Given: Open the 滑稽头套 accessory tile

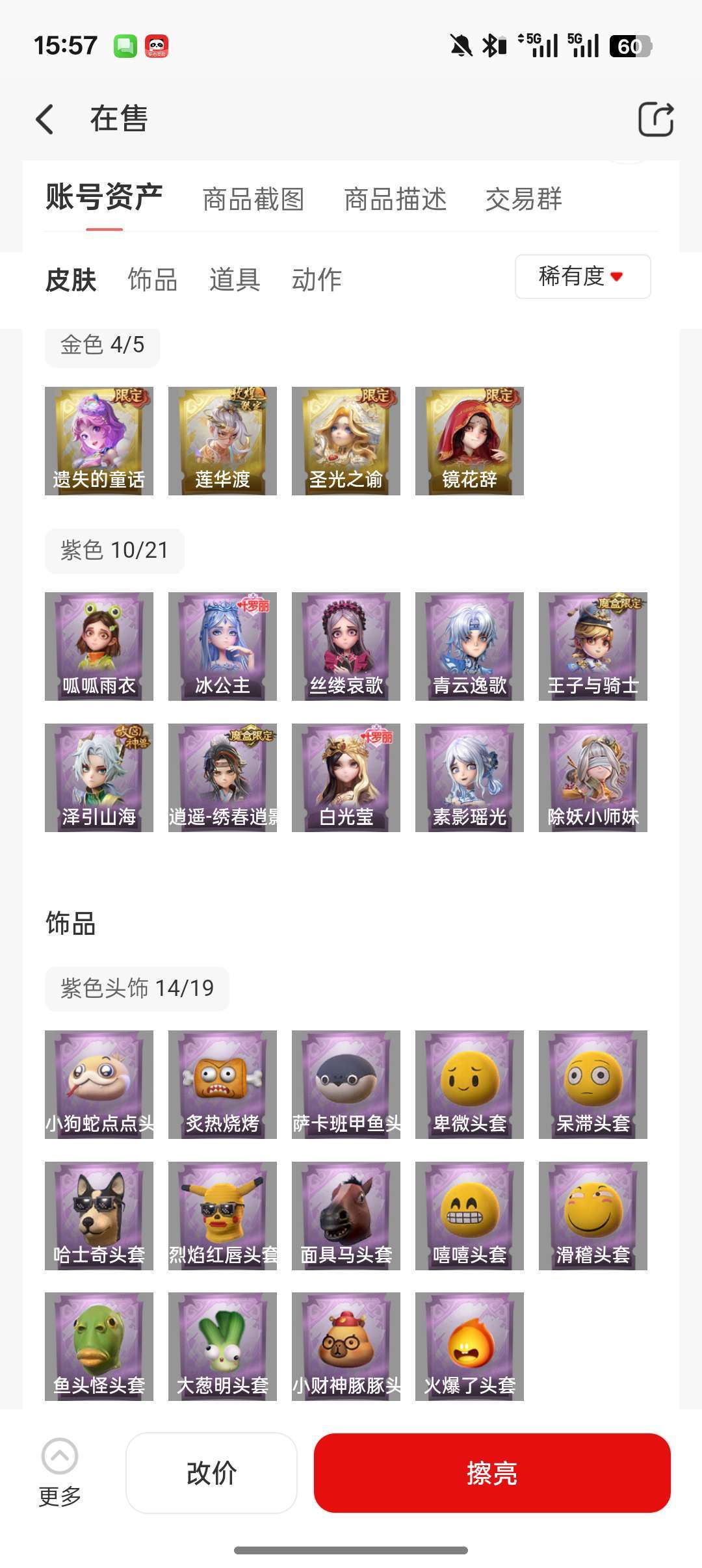Looking at the screenshot, I should pos(593,1216).
